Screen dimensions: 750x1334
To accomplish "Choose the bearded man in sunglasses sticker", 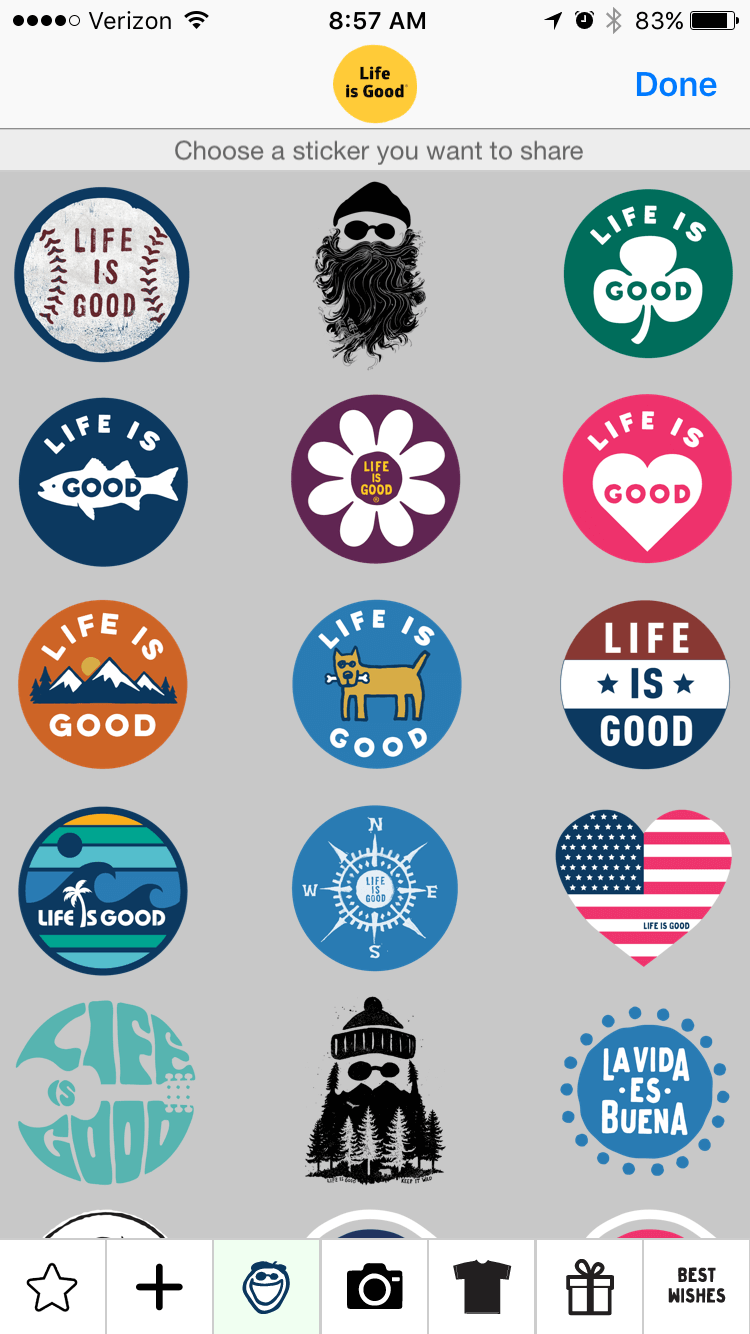I will pyautogui.click(x=375, y=273).
